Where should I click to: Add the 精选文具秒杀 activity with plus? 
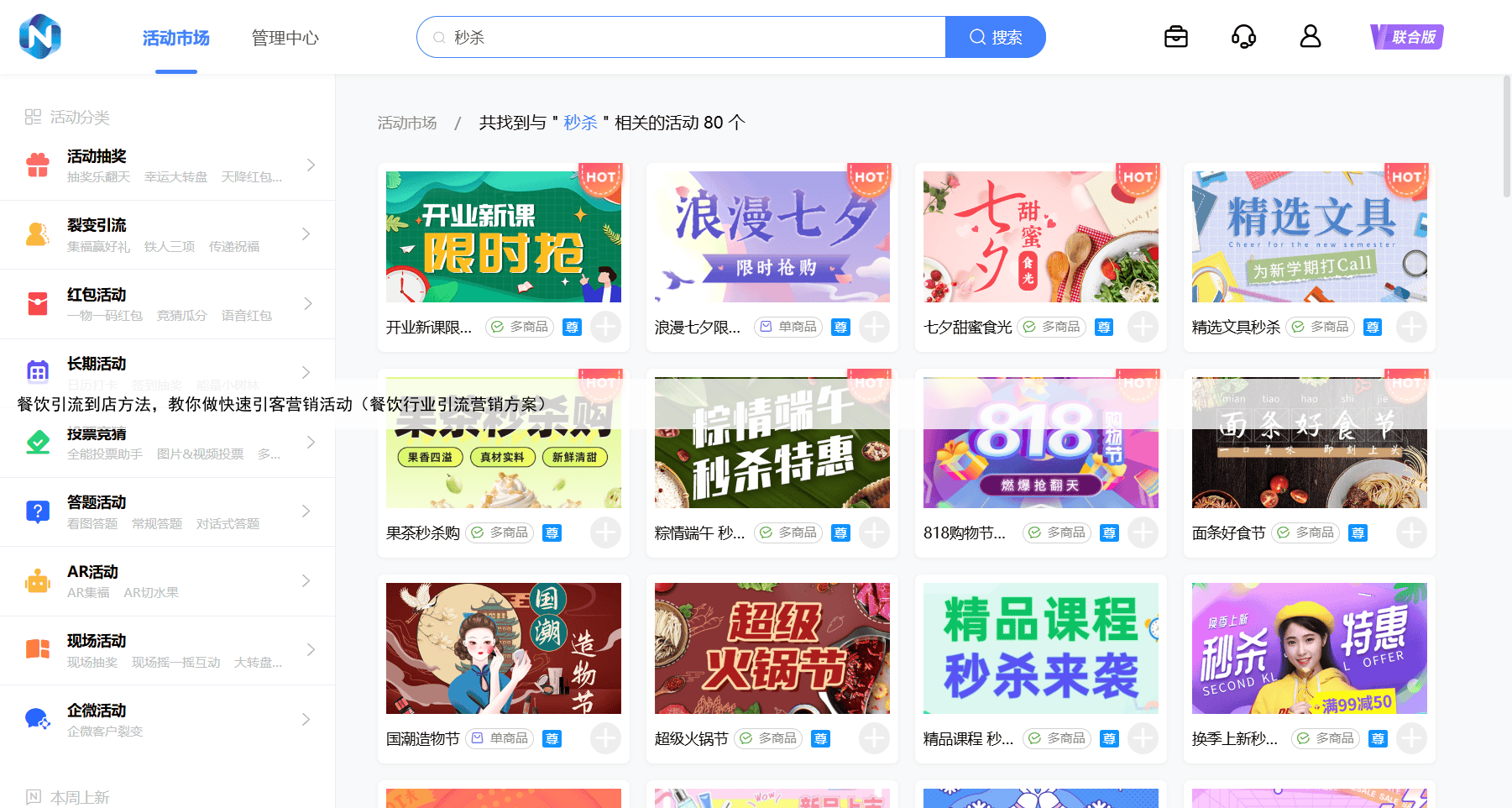(1410, 327)
